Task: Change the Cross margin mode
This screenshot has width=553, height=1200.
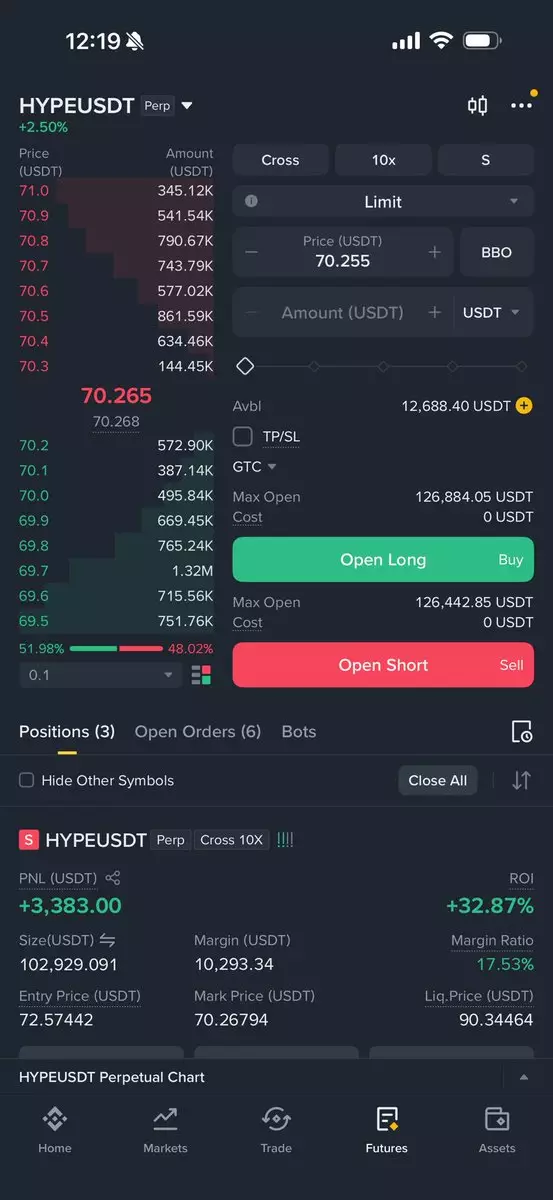Action: tap(280, 160)
